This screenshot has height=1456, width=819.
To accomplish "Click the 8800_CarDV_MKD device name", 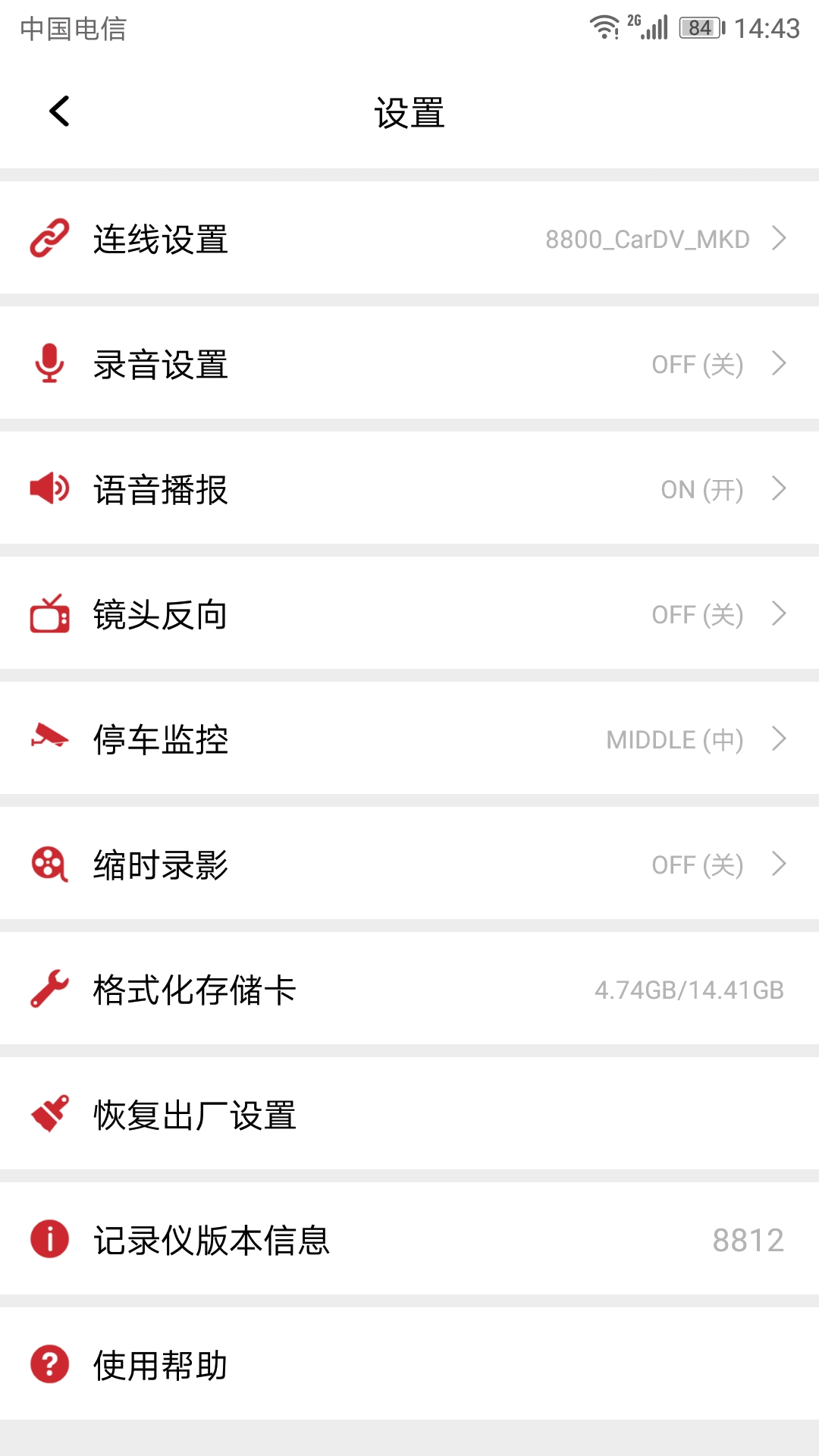I will (x=648, y=240).
